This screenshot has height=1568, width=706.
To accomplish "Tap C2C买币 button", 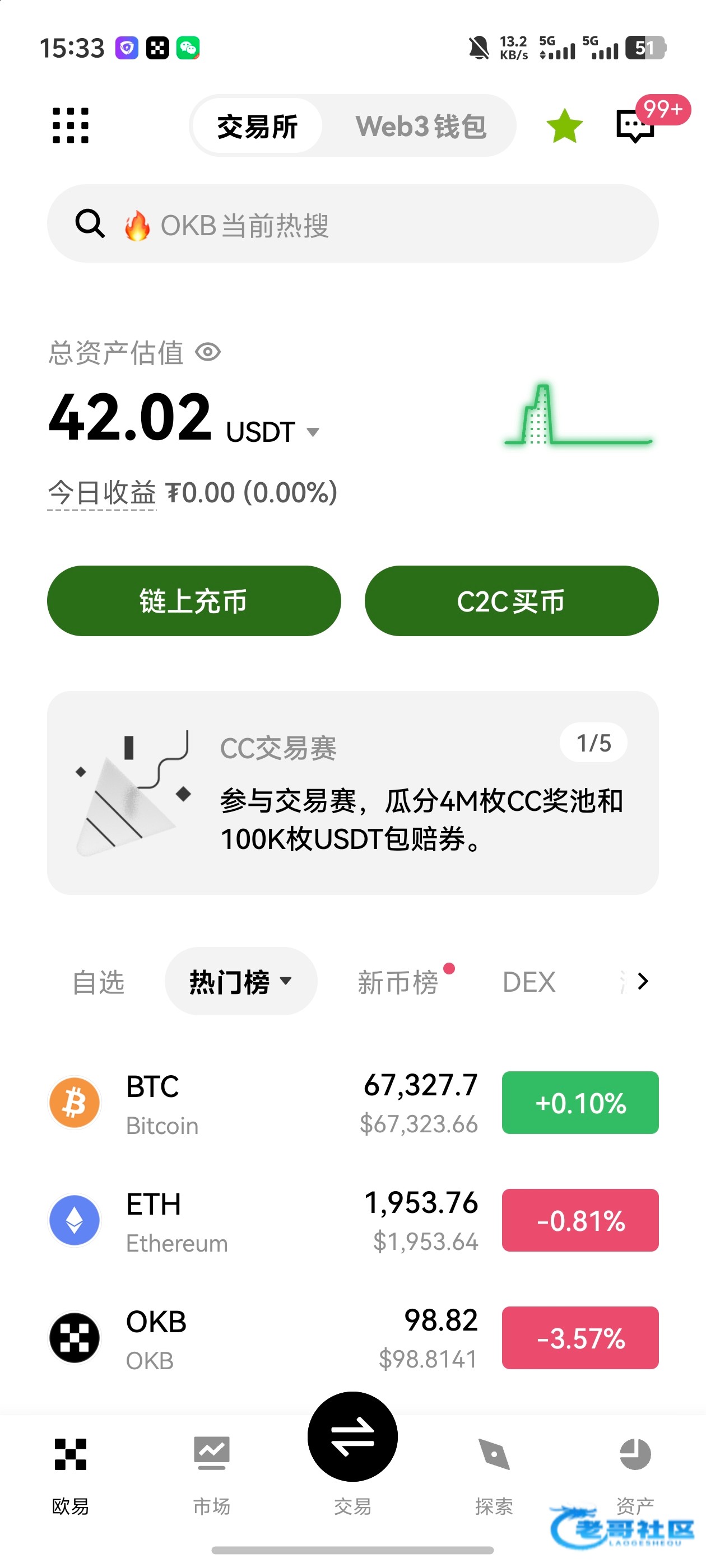I will pos(511,601).
